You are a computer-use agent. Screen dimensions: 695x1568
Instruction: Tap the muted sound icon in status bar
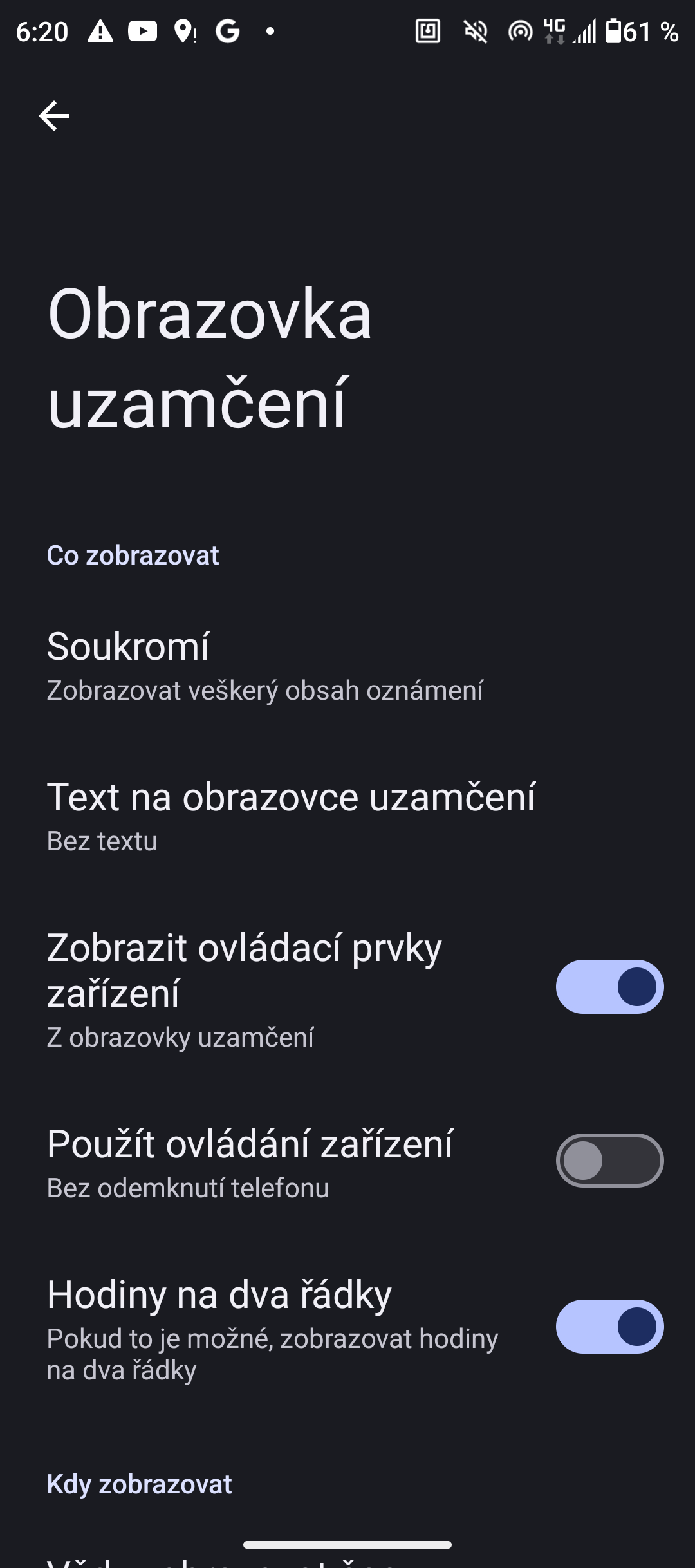click(x=474, y=30)
